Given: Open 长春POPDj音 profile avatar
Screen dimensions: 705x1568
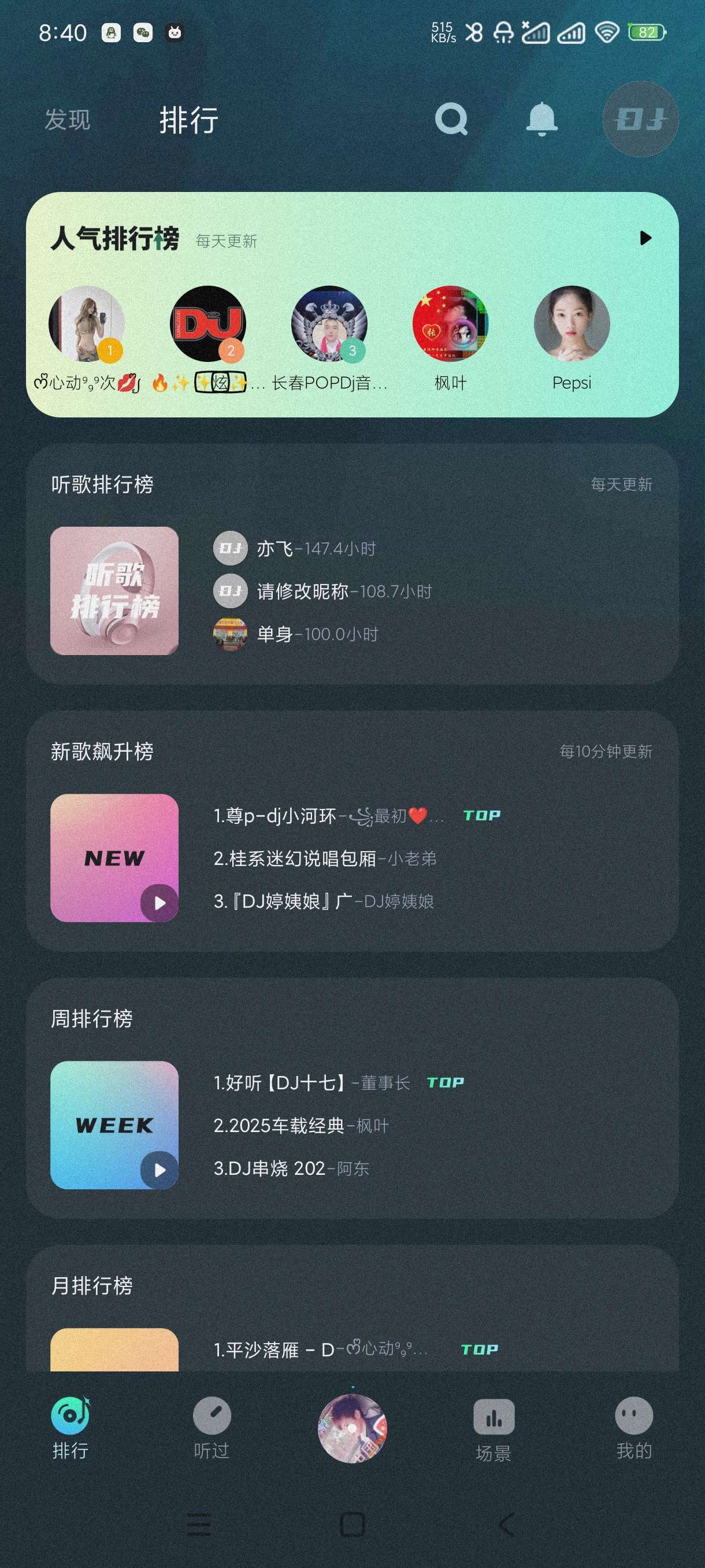Looking at the screenshot, I should 329,324.
